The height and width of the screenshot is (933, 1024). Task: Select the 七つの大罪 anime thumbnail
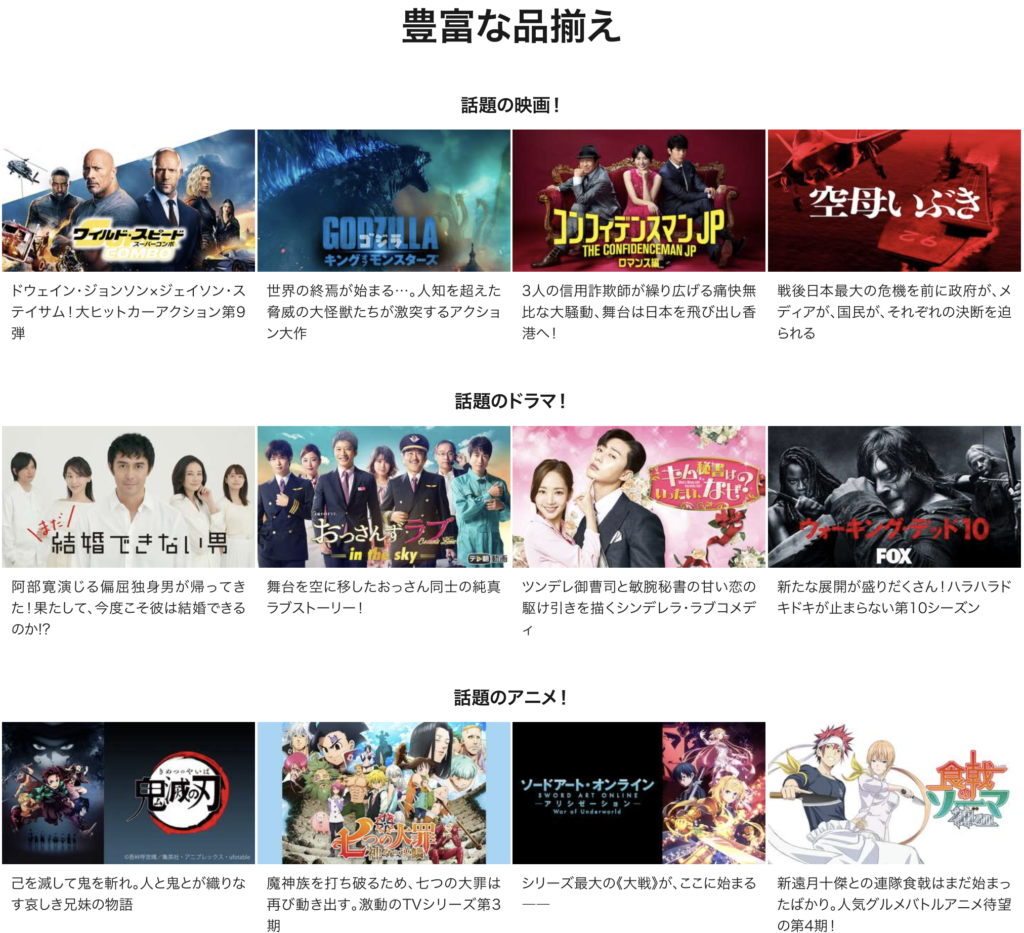pos(384,792)
